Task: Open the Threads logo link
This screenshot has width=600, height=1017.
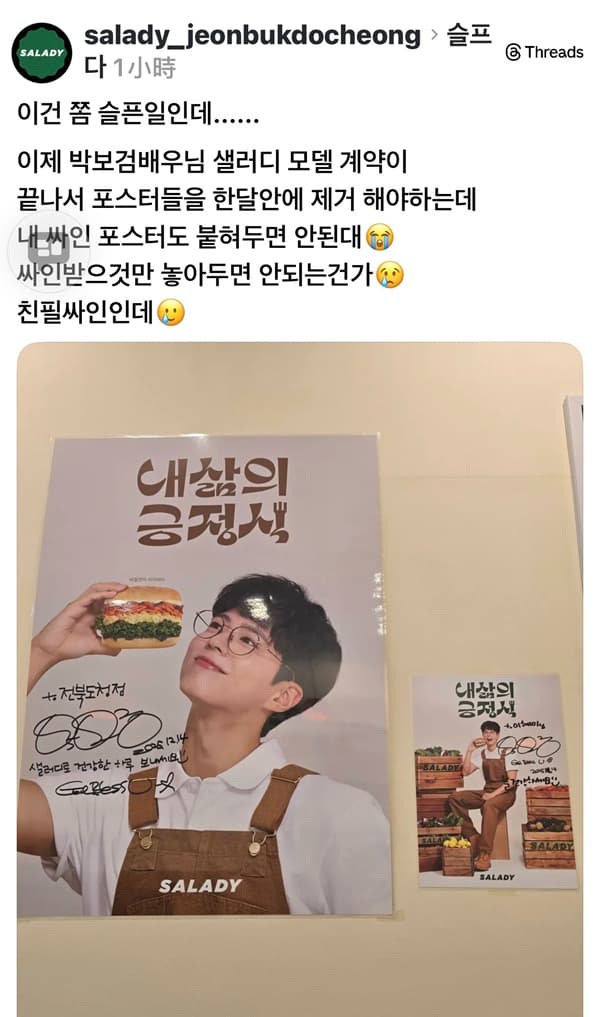Action: (544, 52)
